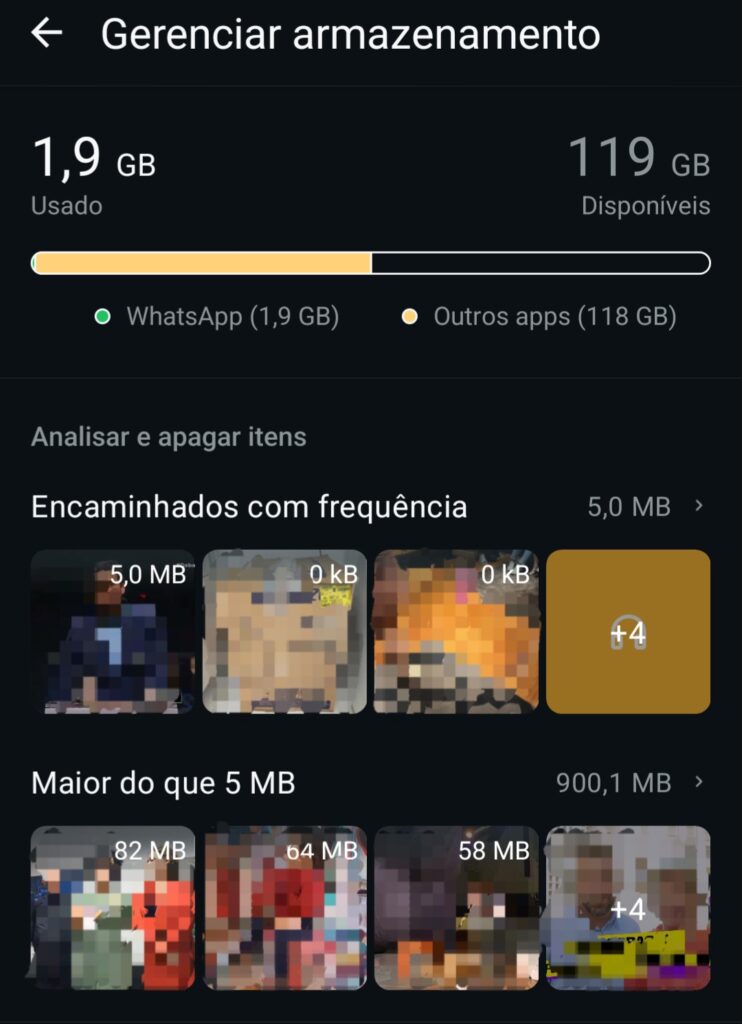Open the 64 MB media thumbnail
Image resolution: width=742 pixels, height=1024 pixels.
point(284,906)
